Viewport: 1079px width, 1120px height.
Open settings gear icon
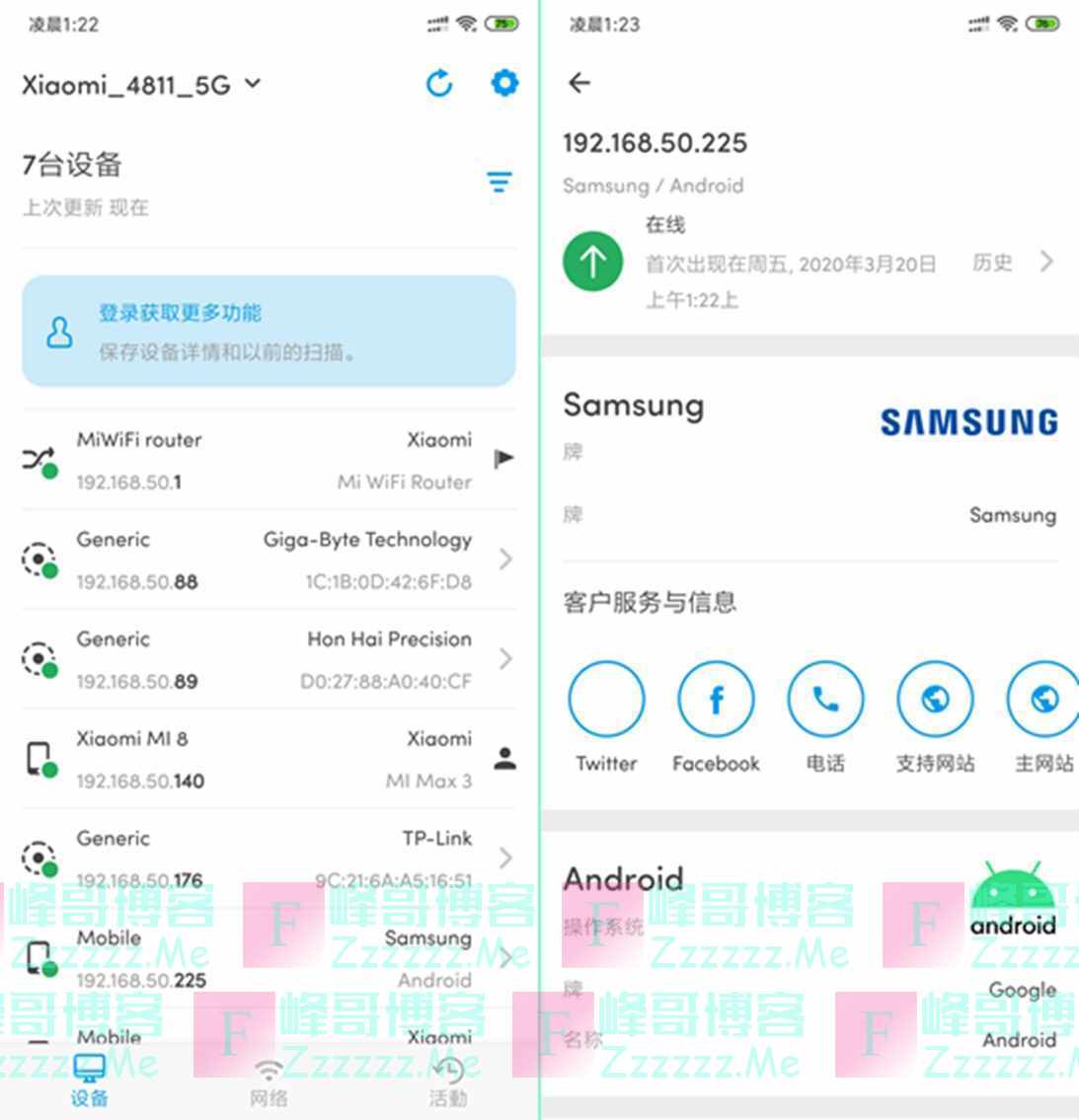coord(504,83)
